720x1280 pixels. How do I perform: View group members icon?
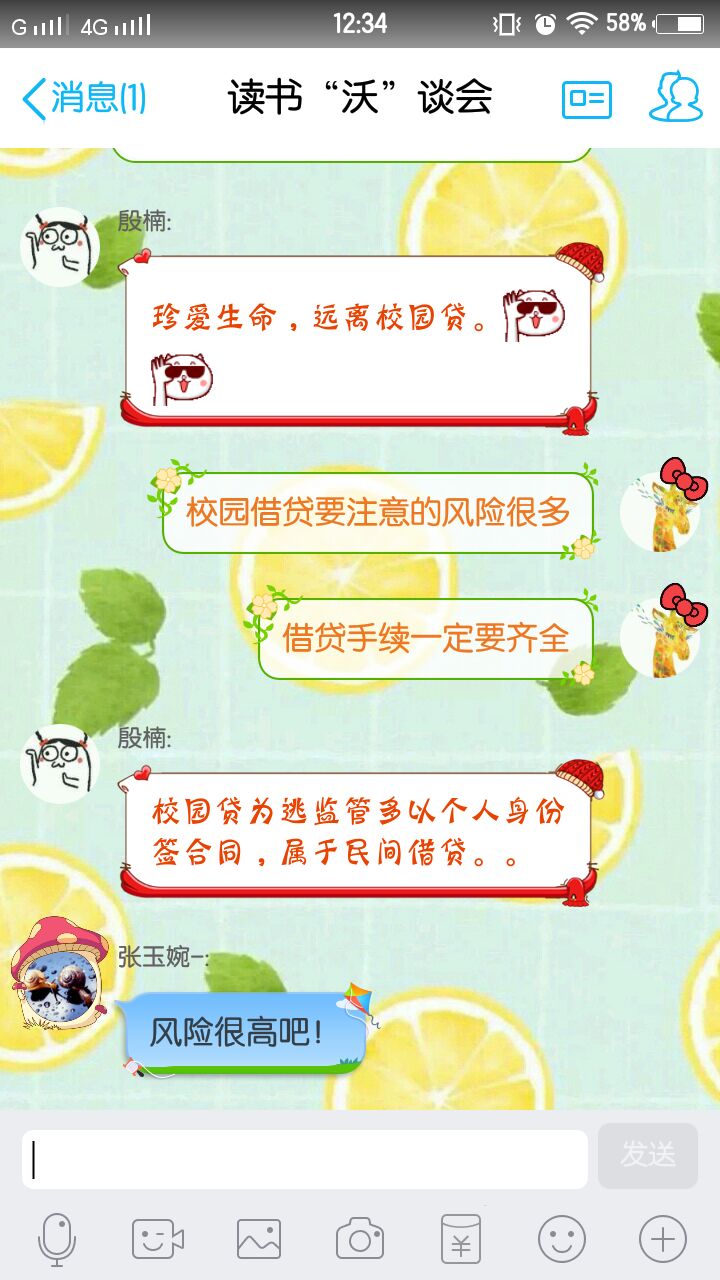[x=675, y=98]
